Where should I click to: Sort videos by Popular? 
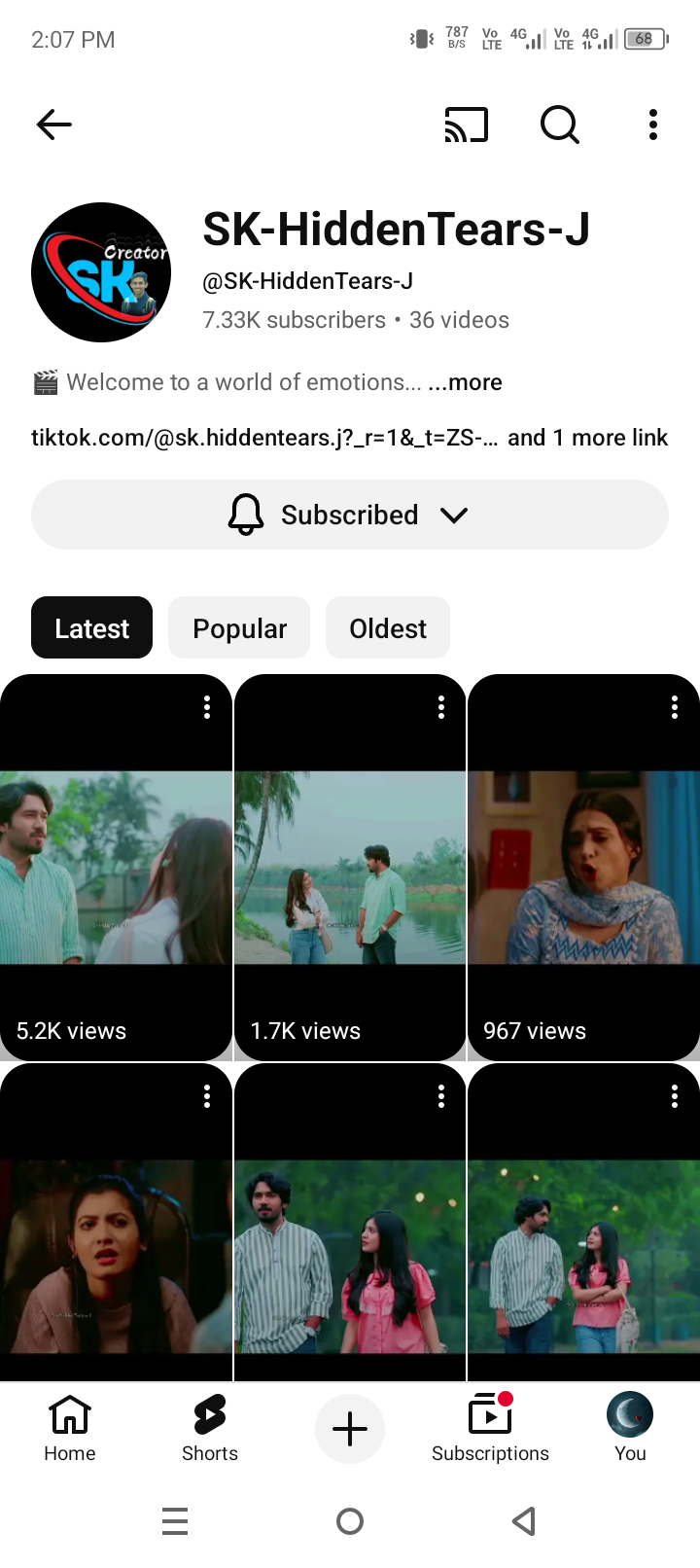coord(239,628)
